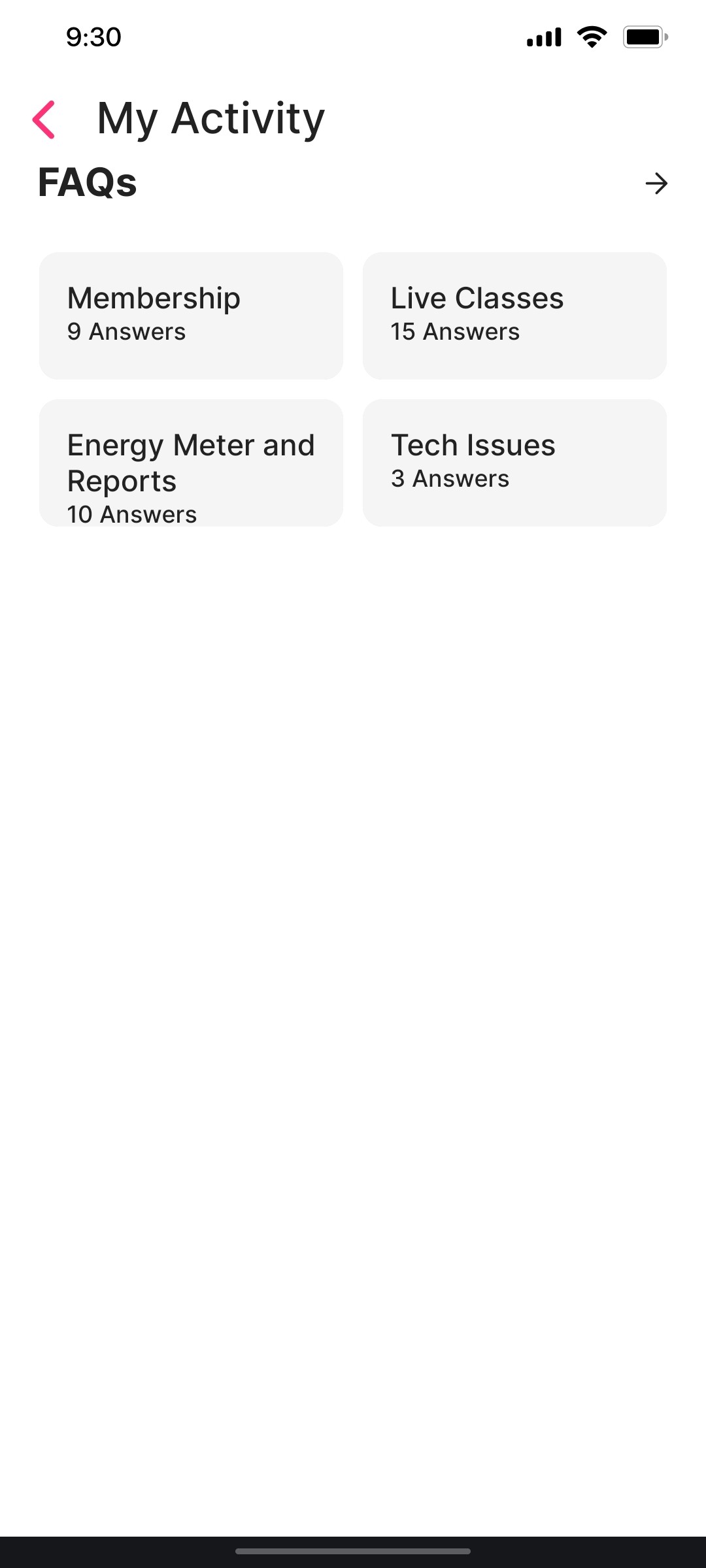The width and height of the screenshot is (706, 1568).
Task: Open the Live Classes FAQ category
Action: tap(514, 315)
